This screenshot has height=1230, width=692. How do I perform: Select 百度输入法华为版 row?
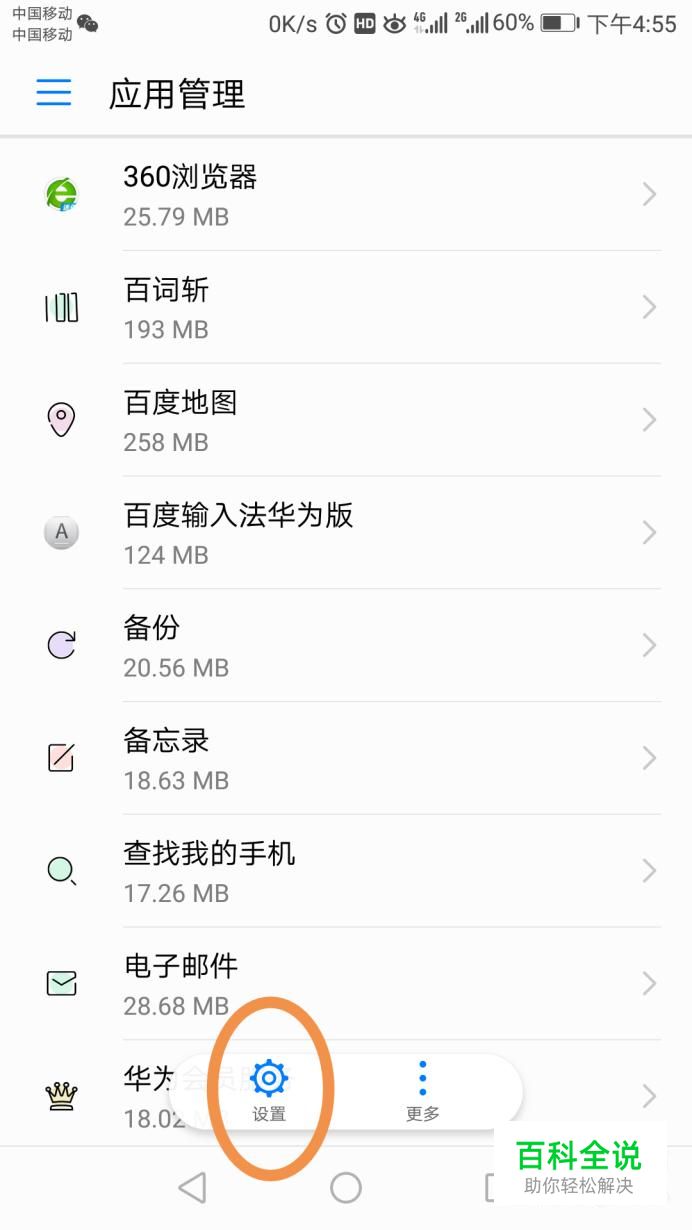coord(346,533)
